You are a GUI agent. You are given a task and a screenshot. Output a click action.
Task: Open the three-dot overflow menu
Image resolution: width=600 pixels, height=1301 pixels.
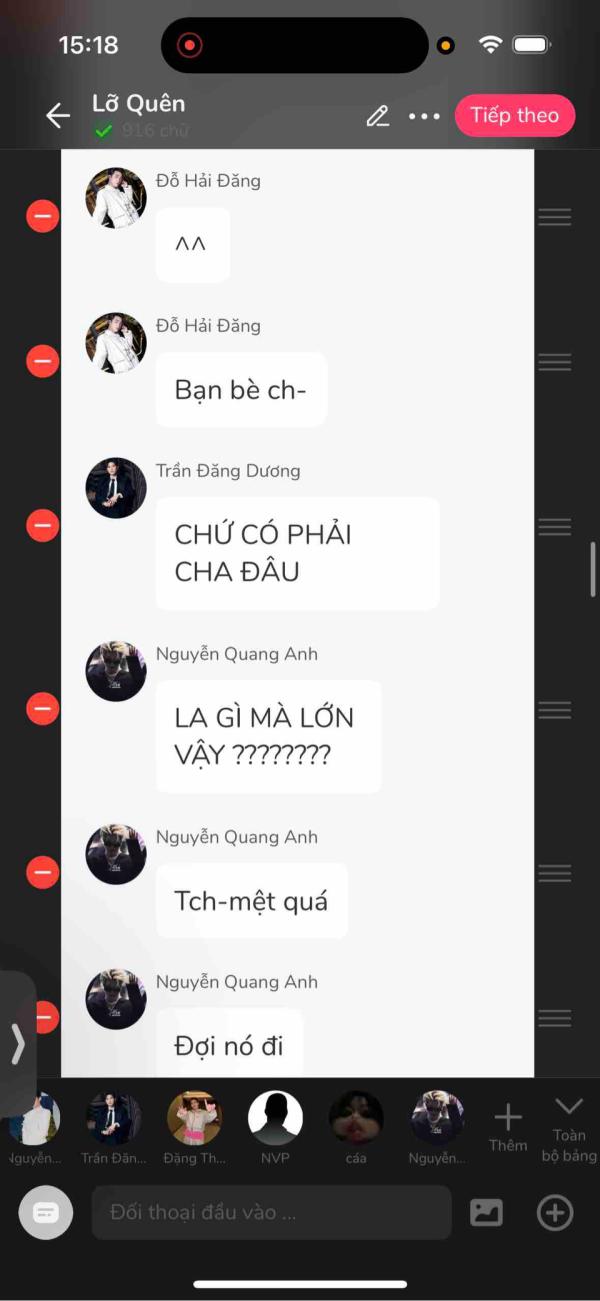[x=424, y=116]
